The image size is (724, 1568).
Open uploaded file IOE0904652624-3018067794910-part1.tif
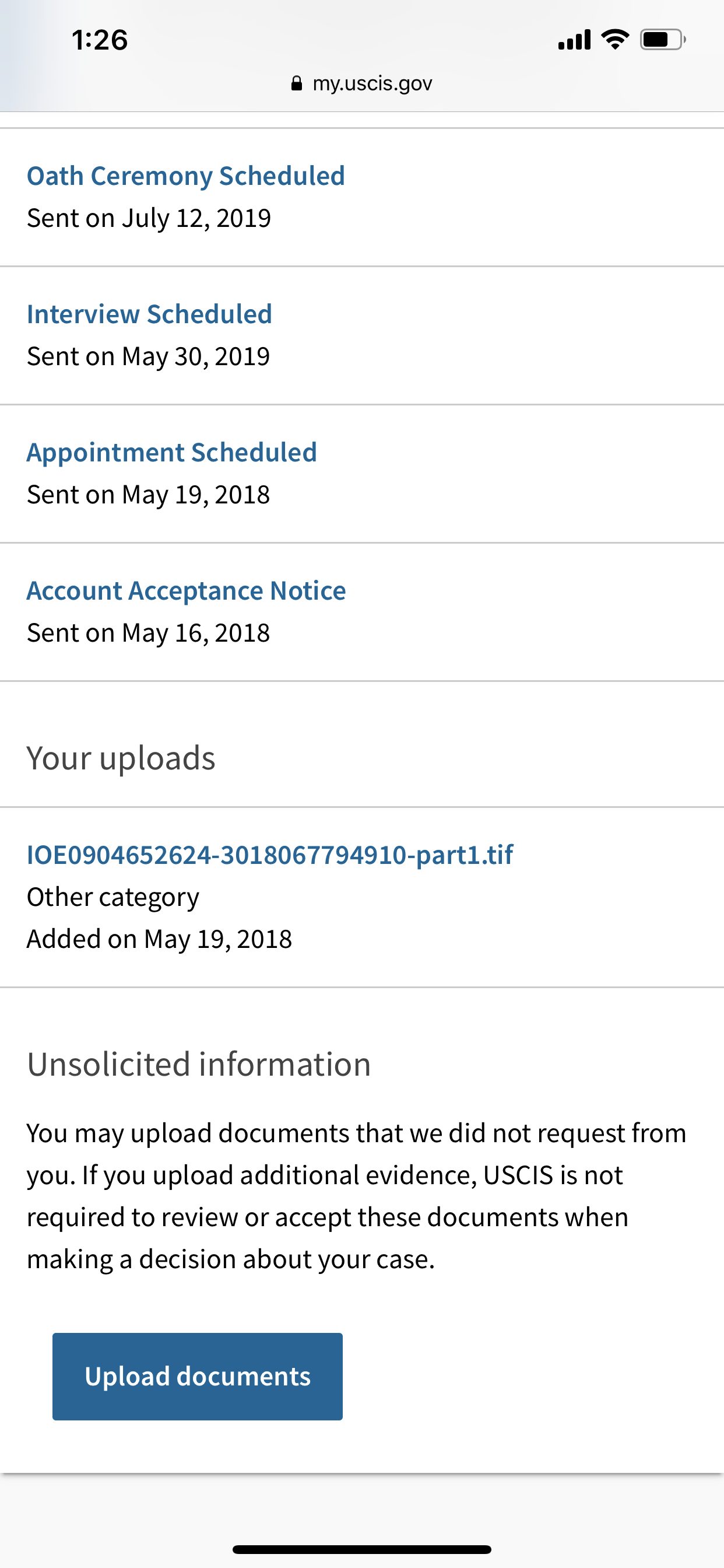[x=270, y=855]
